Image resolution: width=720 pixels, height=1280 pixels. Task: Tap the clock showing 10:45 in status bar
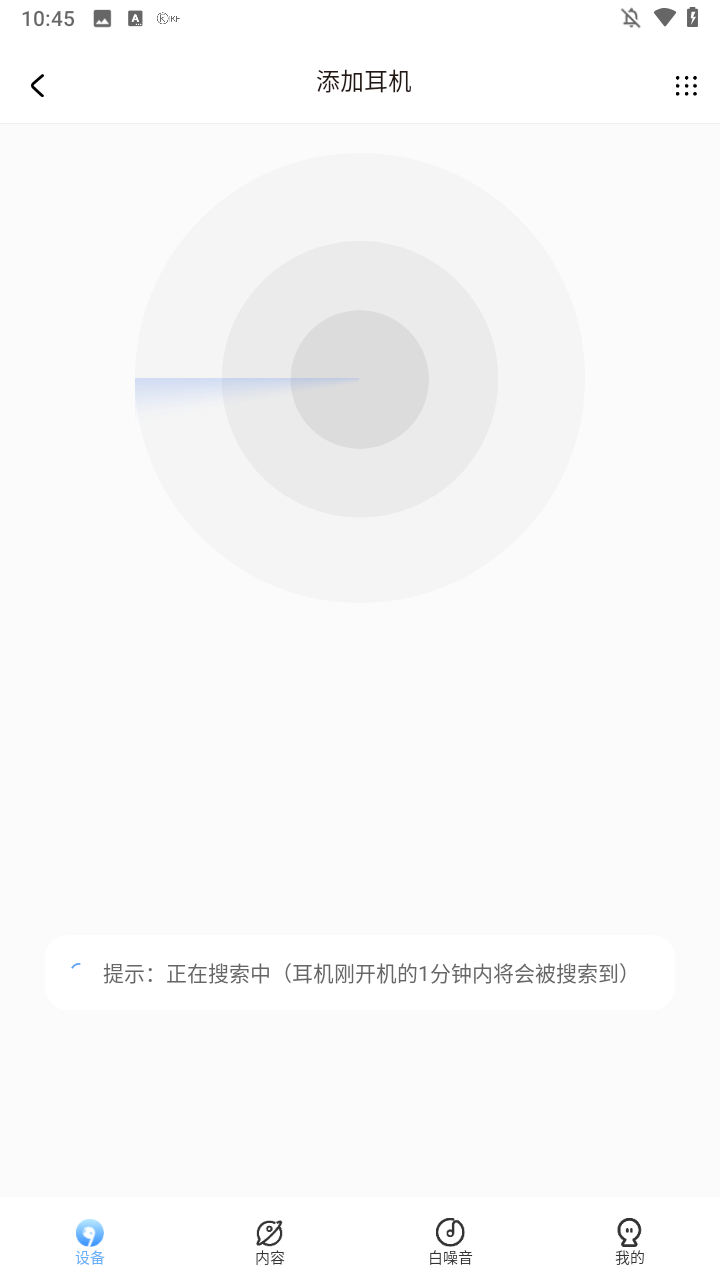point(47,17)
